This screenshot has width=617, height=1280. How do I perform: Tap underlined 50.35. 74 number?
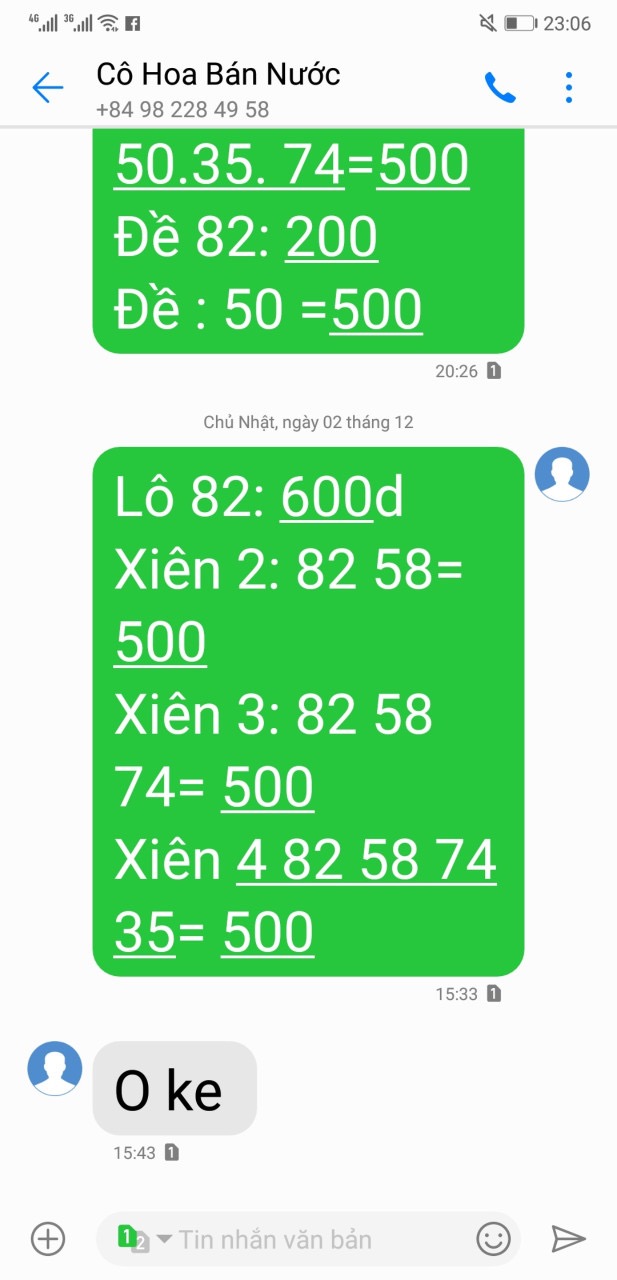pyautogui.click(x=230, y=165)
